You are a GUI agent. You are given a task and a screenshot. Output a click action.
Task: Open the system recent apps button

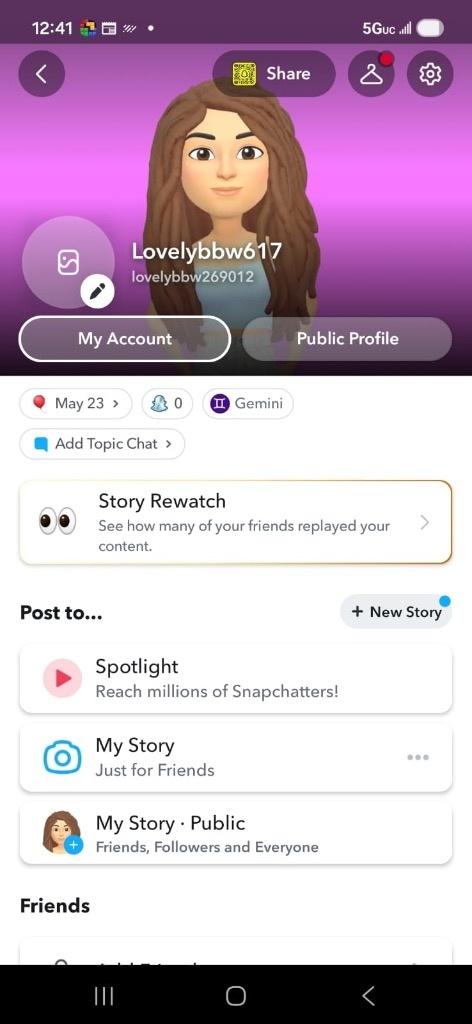(104, 995)
